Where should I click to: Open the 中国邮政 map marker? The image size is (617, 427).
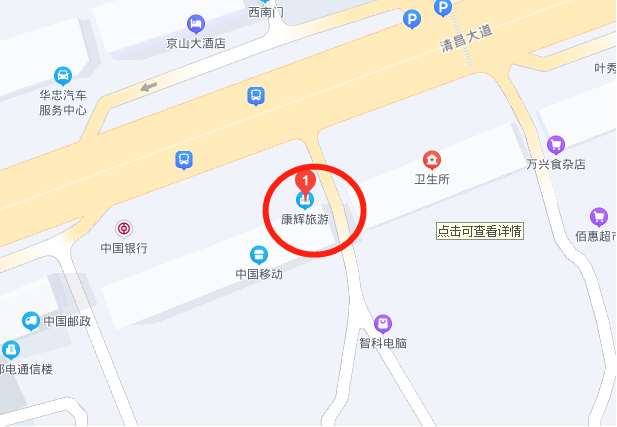tap(31, 321)
